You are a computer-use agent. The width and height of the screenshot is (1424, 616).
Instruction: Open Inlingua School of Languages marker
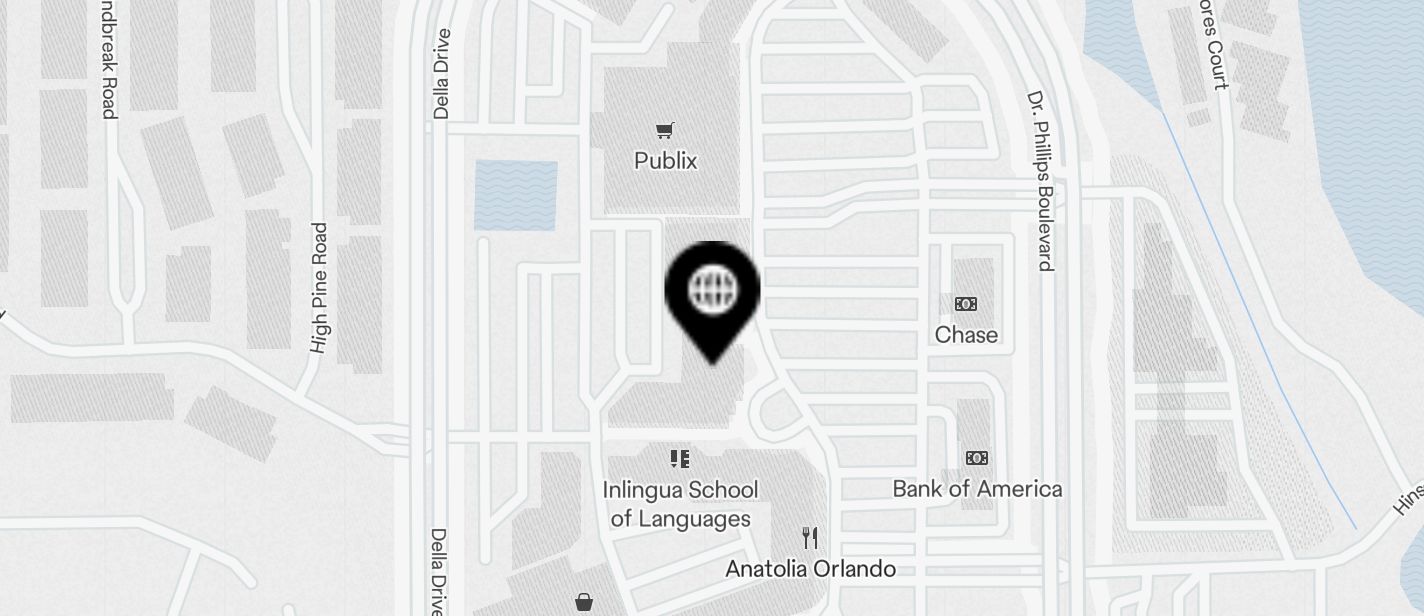[680, 460]
